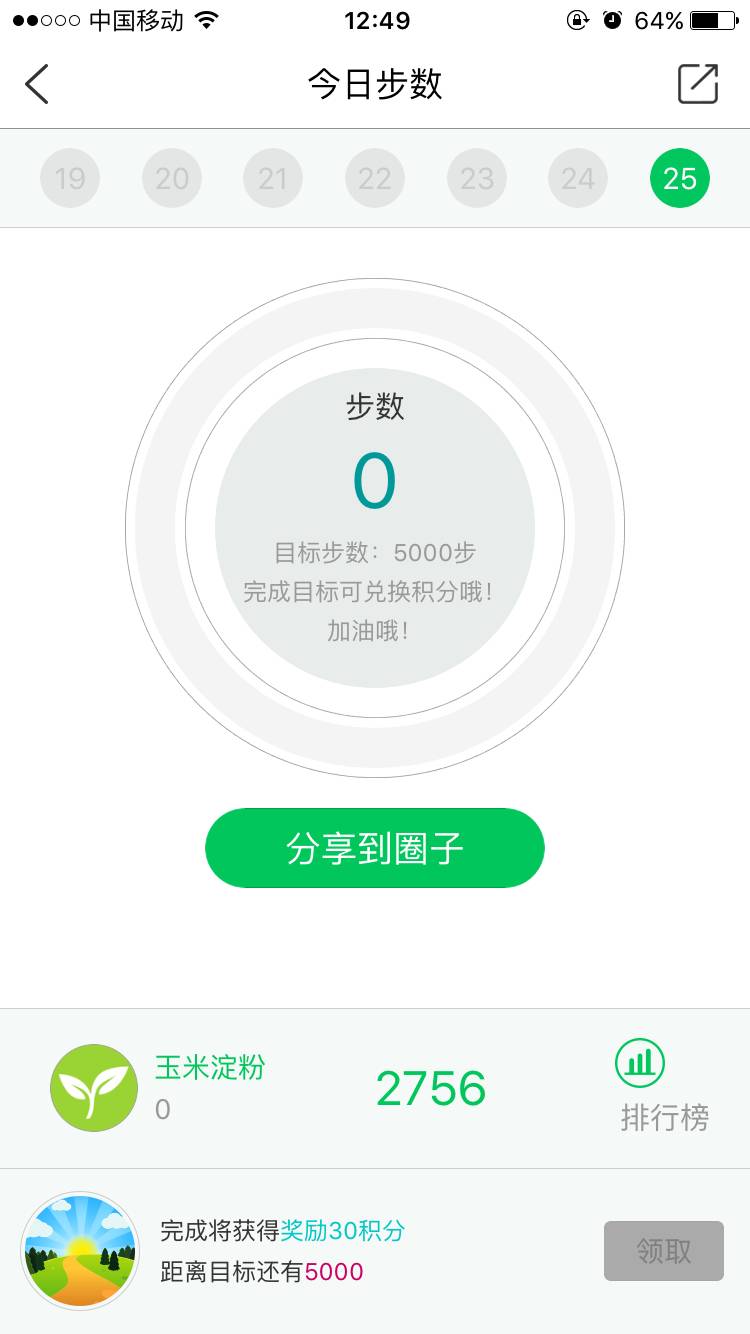Image resolution: width=750 pixels, height=1334 pixels.
Task: Open the 玉米淀粉 profile avatar
Action: (x=94, y=1089)
